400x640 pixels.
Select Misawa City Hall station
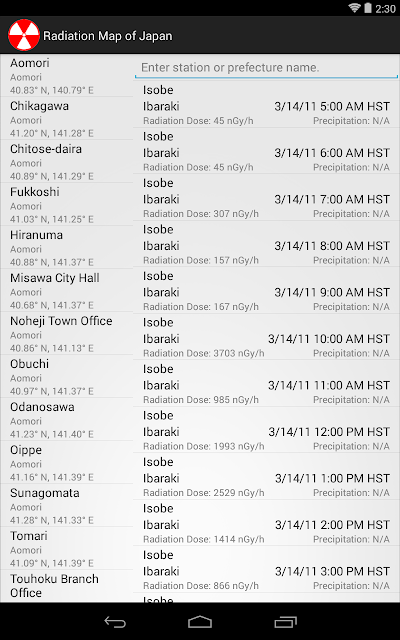(67, 291)
